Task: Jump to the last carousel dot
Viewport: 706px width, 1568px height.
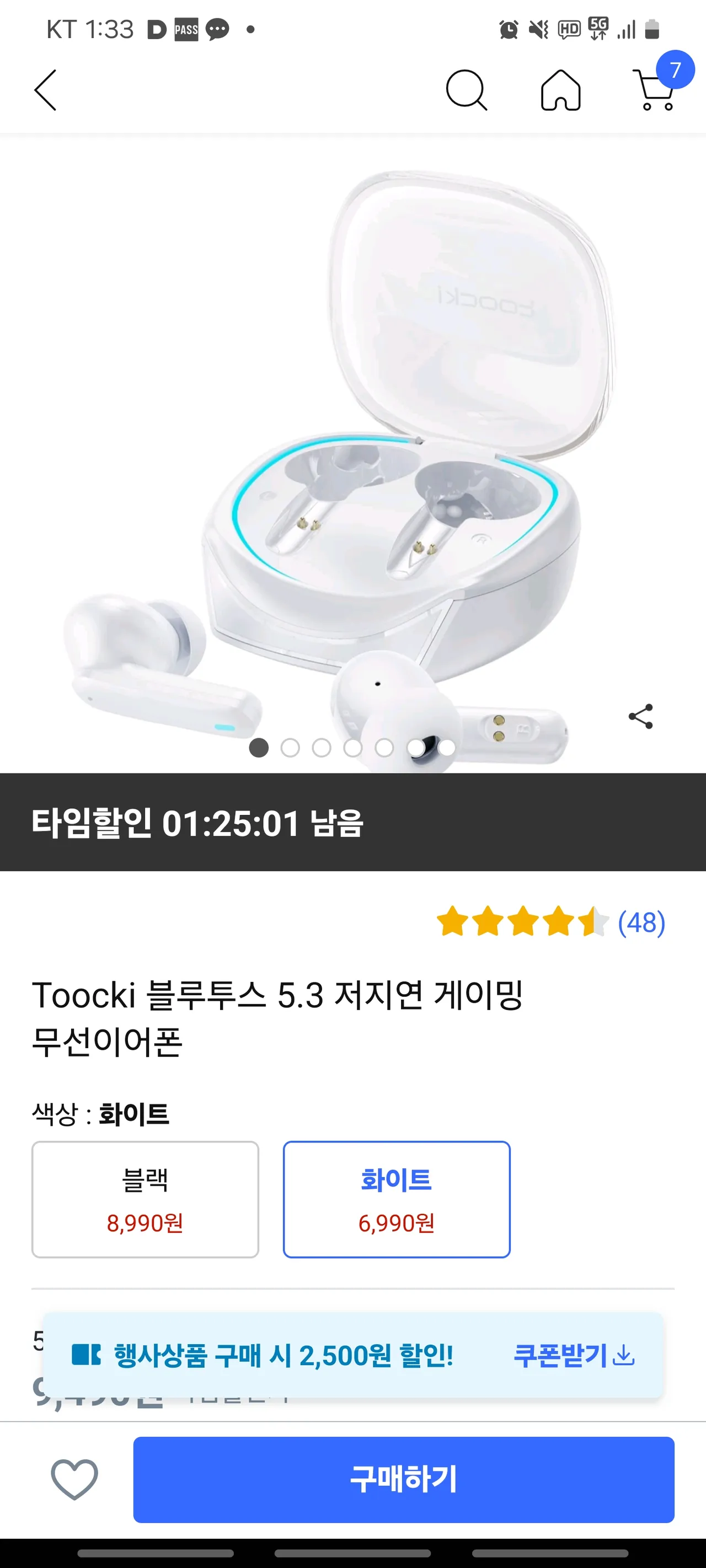Action: pyautogui.click(x=448, y=748)
